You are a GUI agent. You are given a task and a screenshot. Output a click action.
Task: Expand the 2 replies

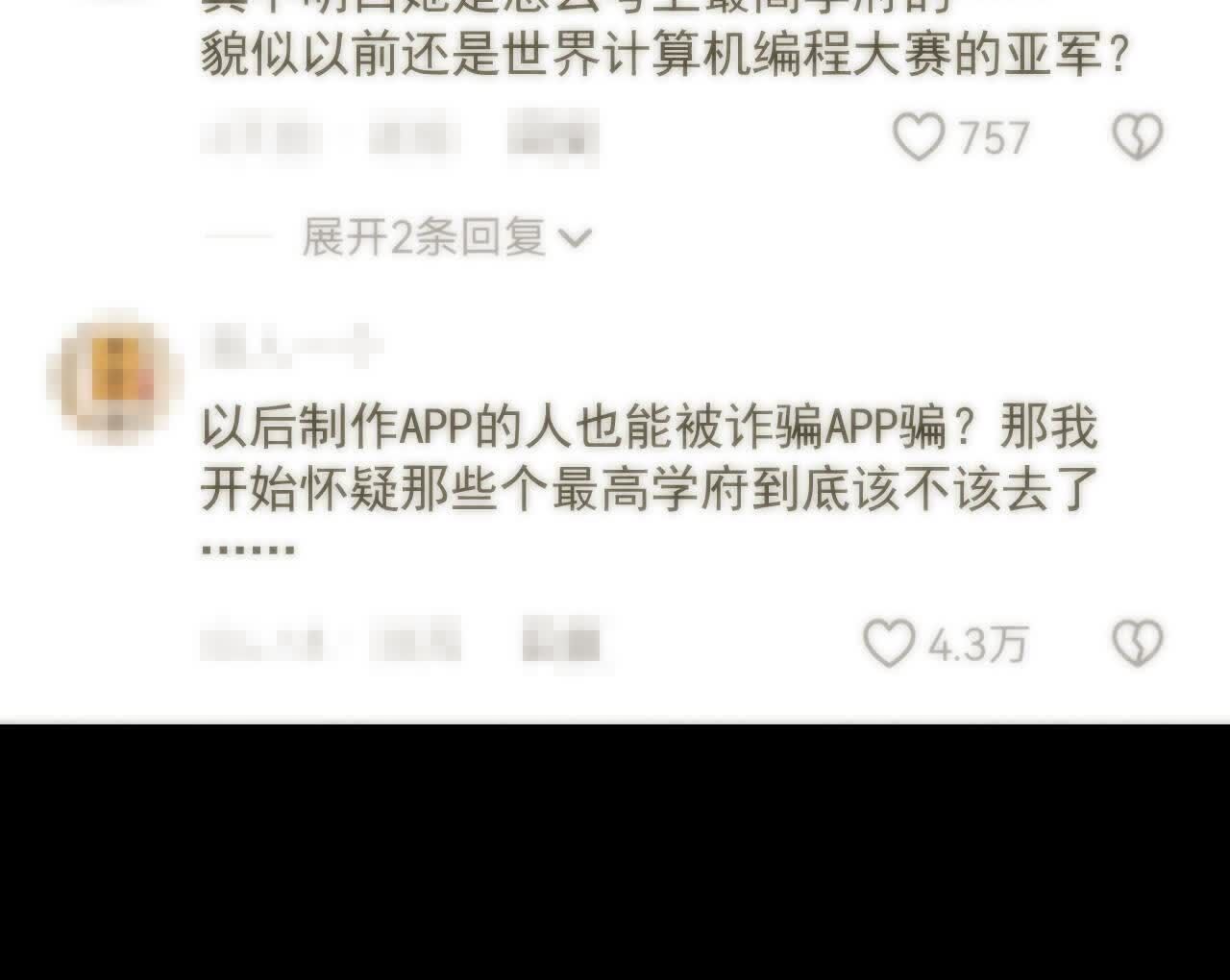pos(446,236)
